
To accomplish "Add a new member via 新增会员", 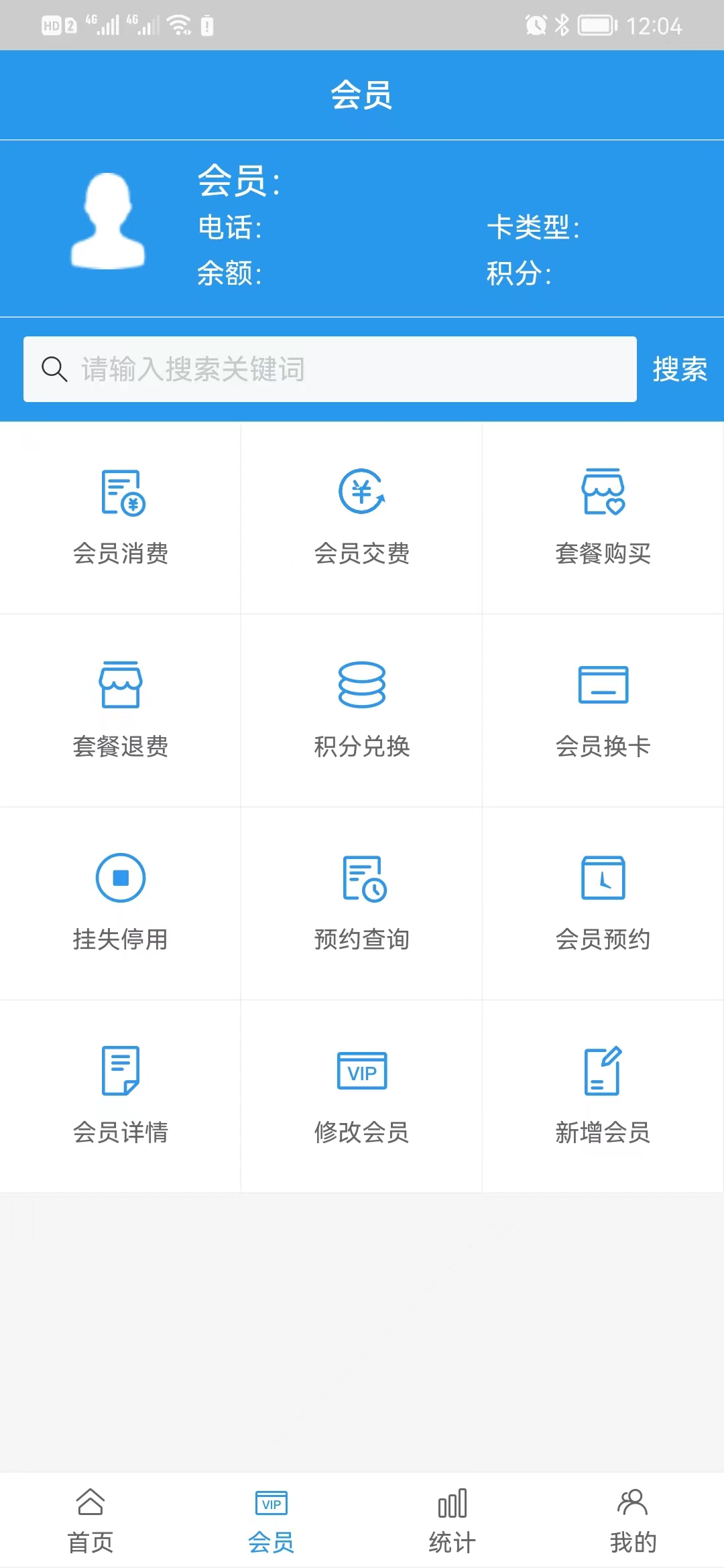I will coord(603,1096).
